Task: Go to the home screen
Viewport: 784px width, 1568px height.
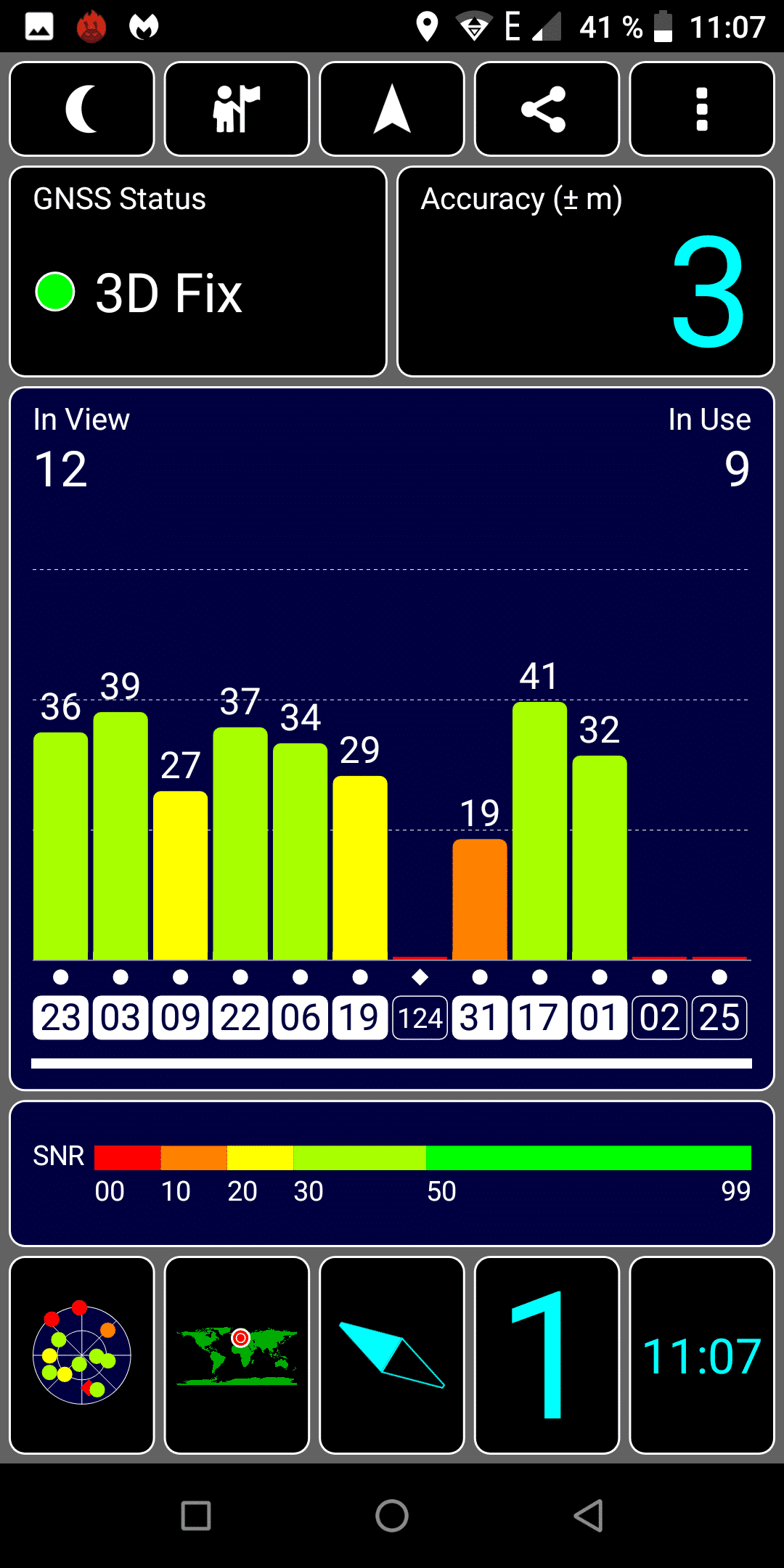Action: tap(392, 1516)
